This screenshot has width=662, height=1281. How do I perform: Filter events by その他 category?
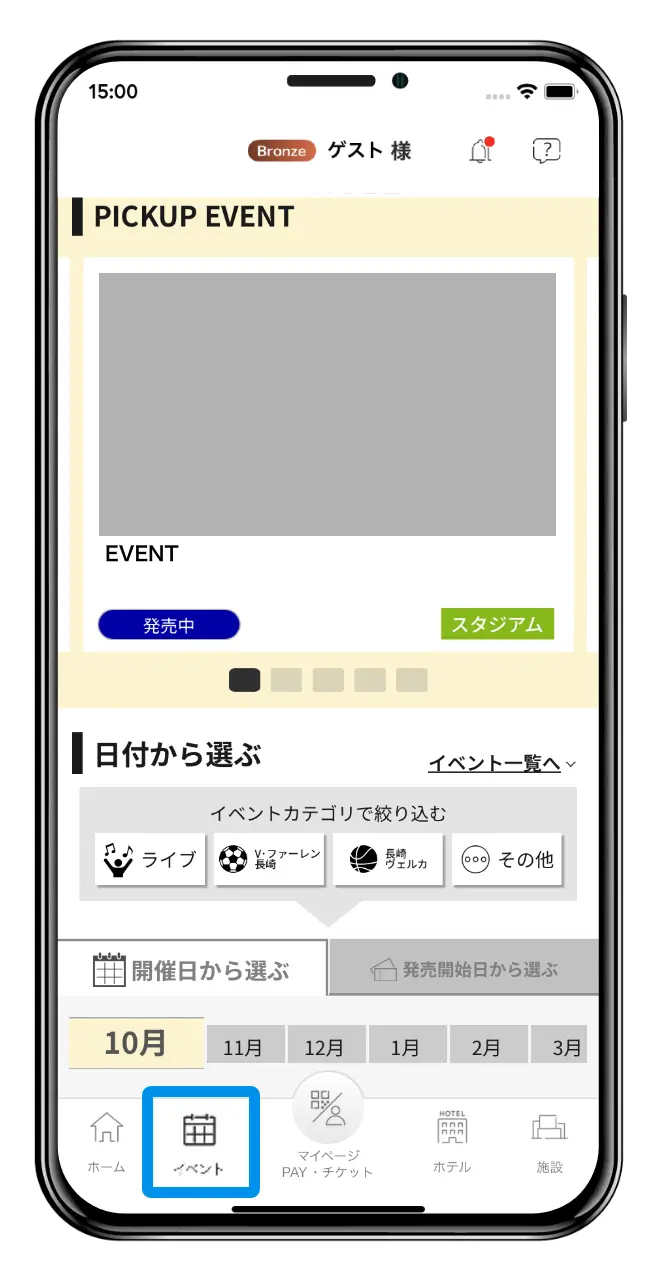[x=507, y=859]
